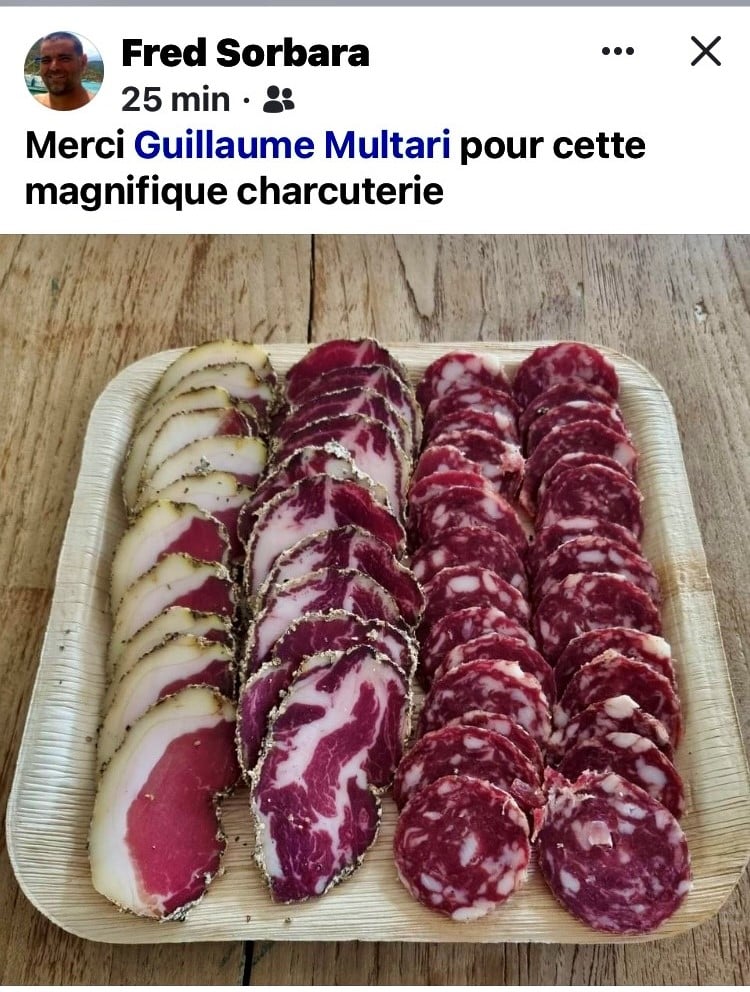The width and height of the screenshot is (750, 992).
Task: Tap the Fred Sorbara name link
Action: (245, 53)
